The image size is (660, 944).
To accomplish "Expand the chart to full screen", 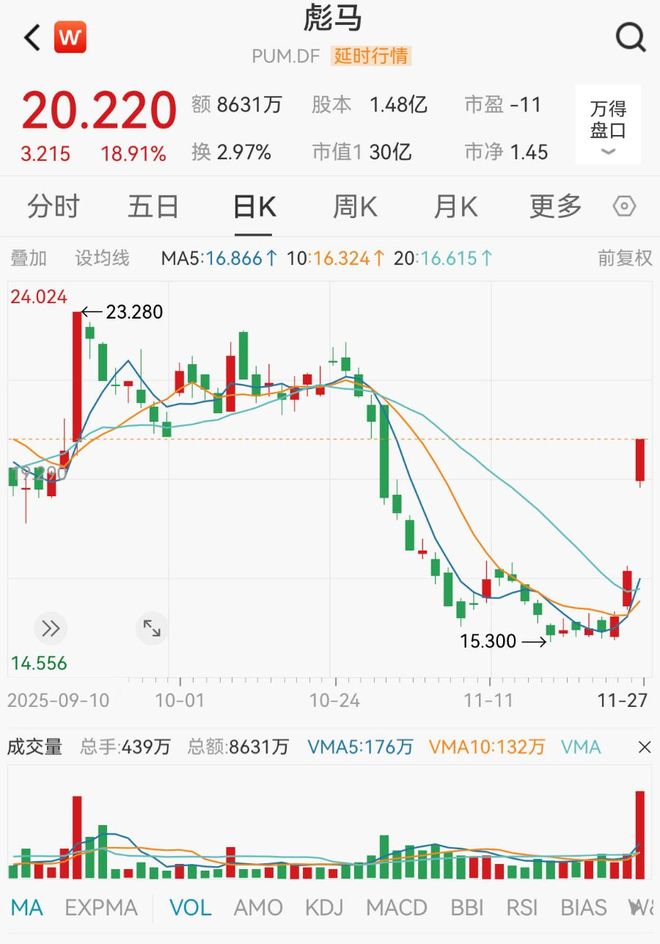I will click(151, 628).
